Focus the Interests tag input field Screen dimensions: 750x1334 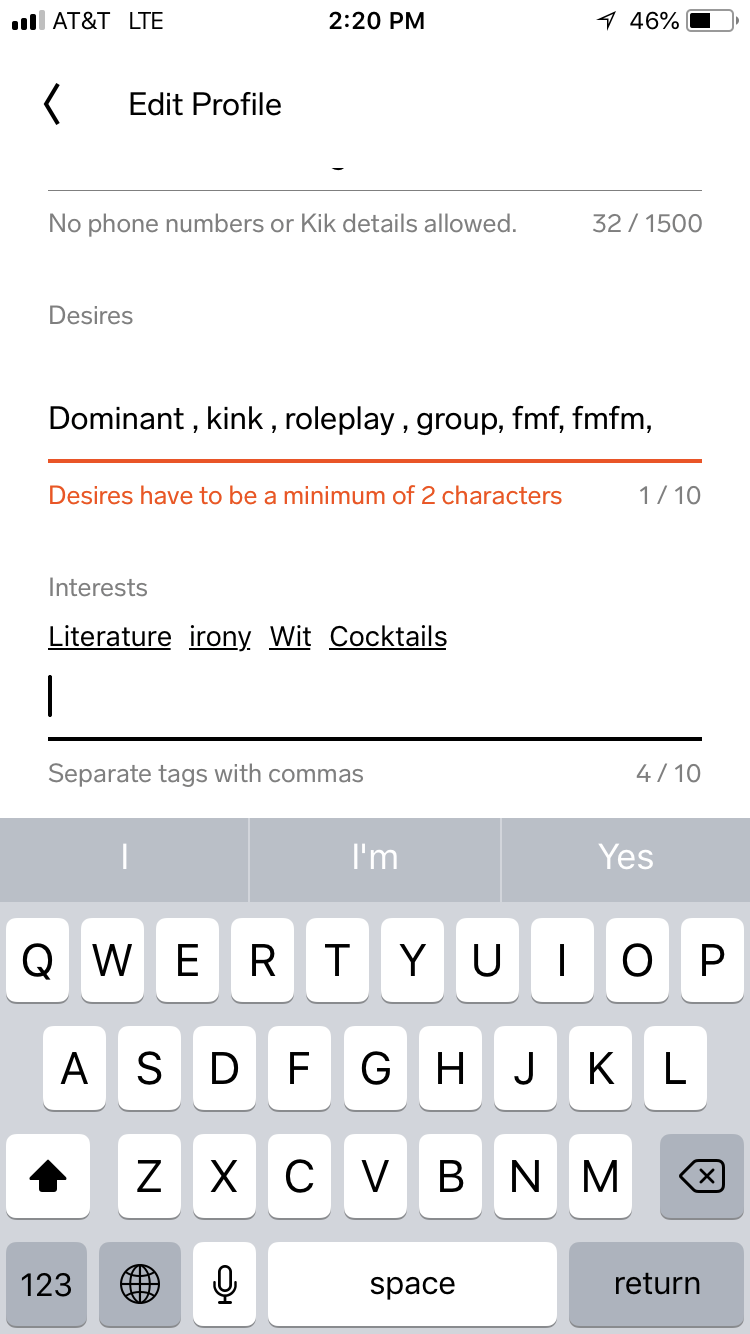(x=375, y=697)
